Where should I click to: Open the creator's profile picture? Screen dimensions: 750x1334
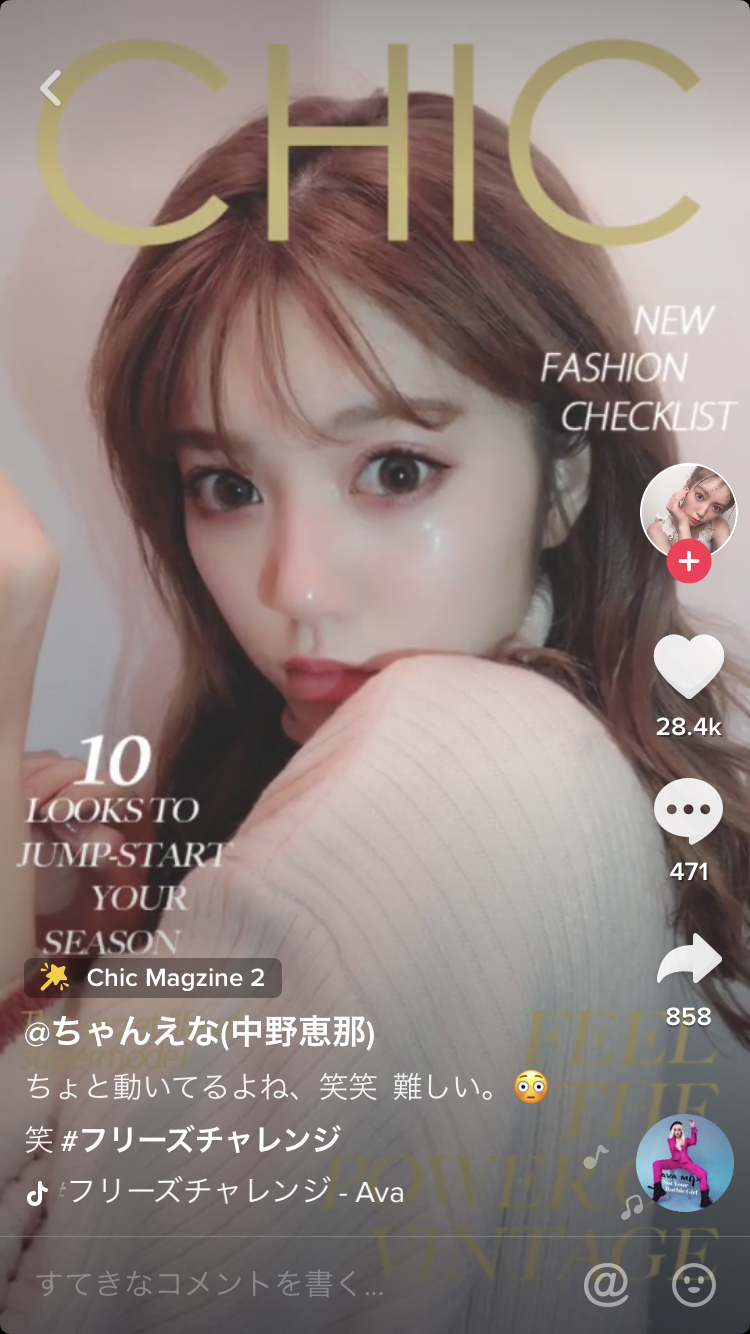(x=688, y=510)
